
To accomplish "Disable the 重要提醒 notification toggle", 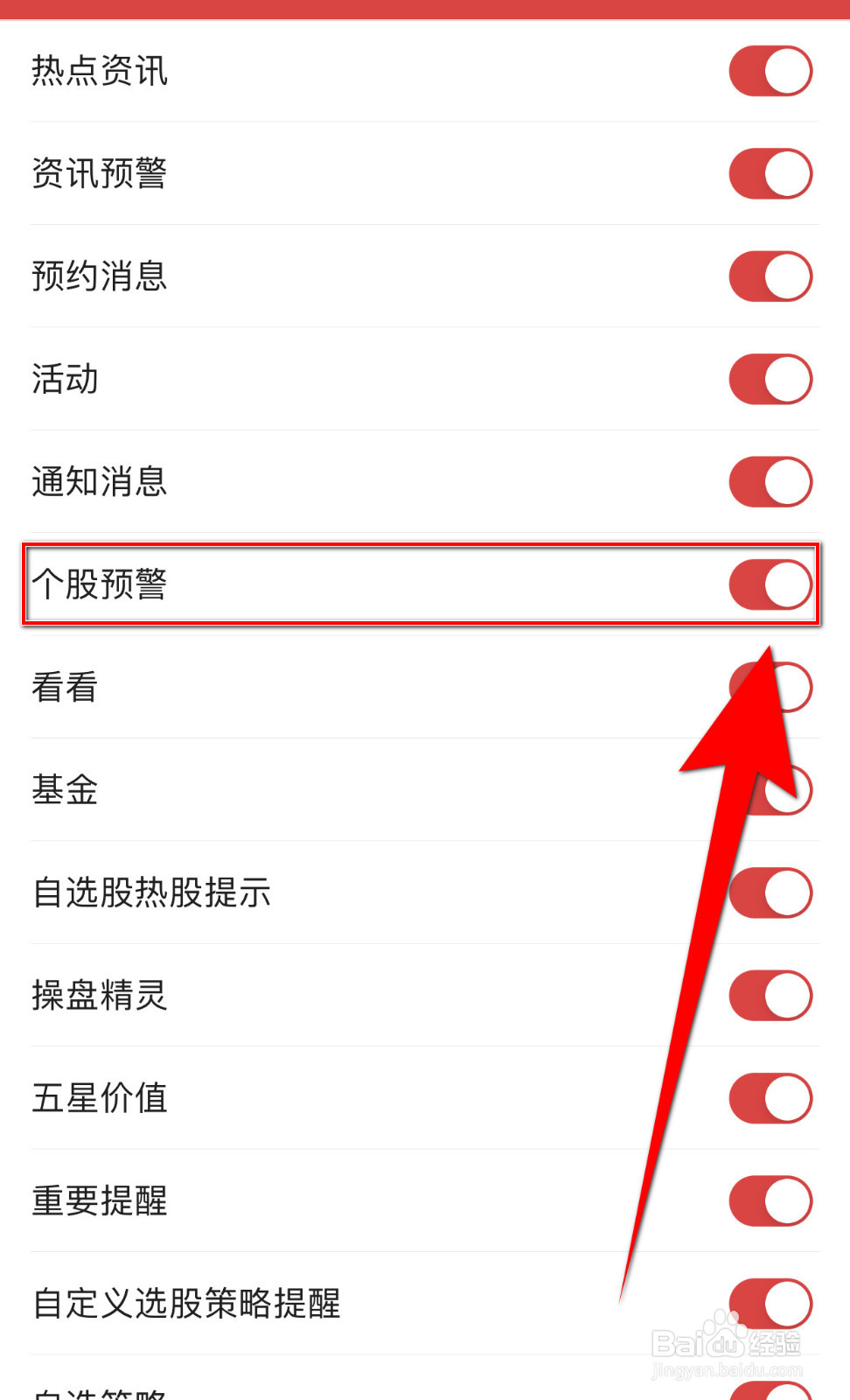I will (770, 1200).
